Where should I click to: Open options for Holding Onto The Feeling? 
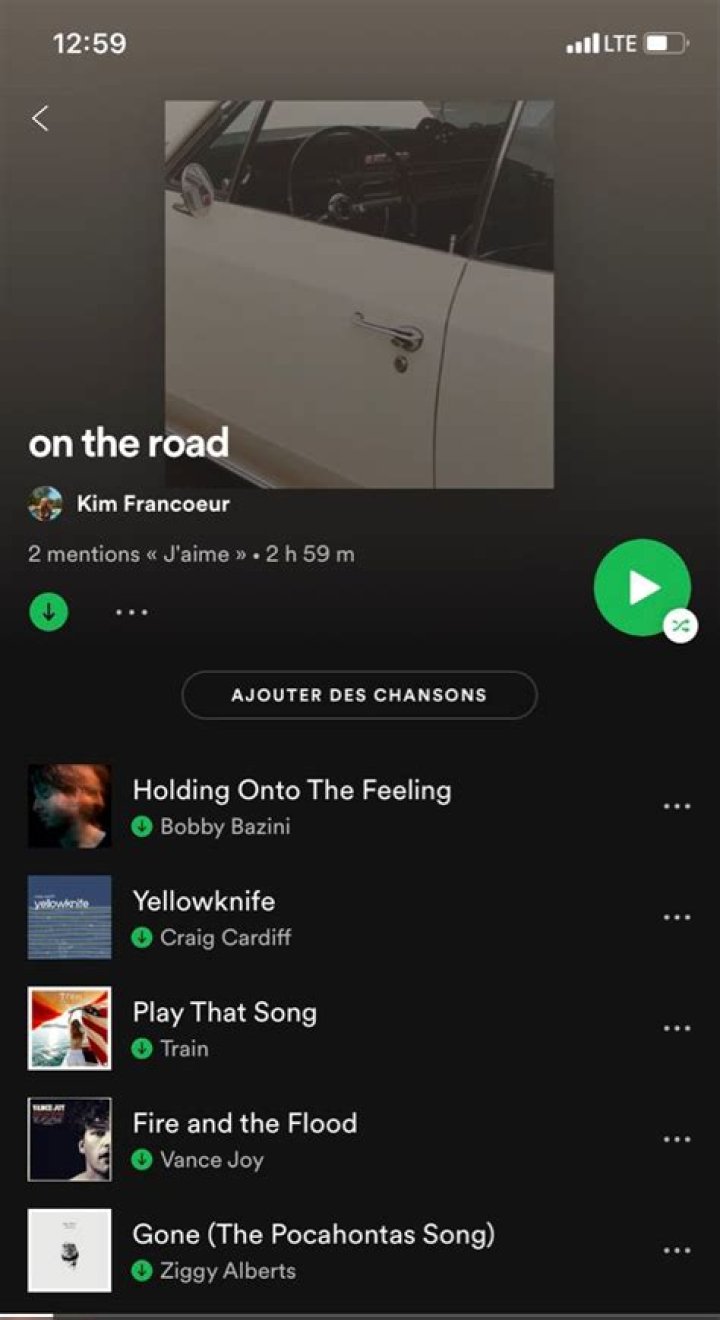click(677, 805)
